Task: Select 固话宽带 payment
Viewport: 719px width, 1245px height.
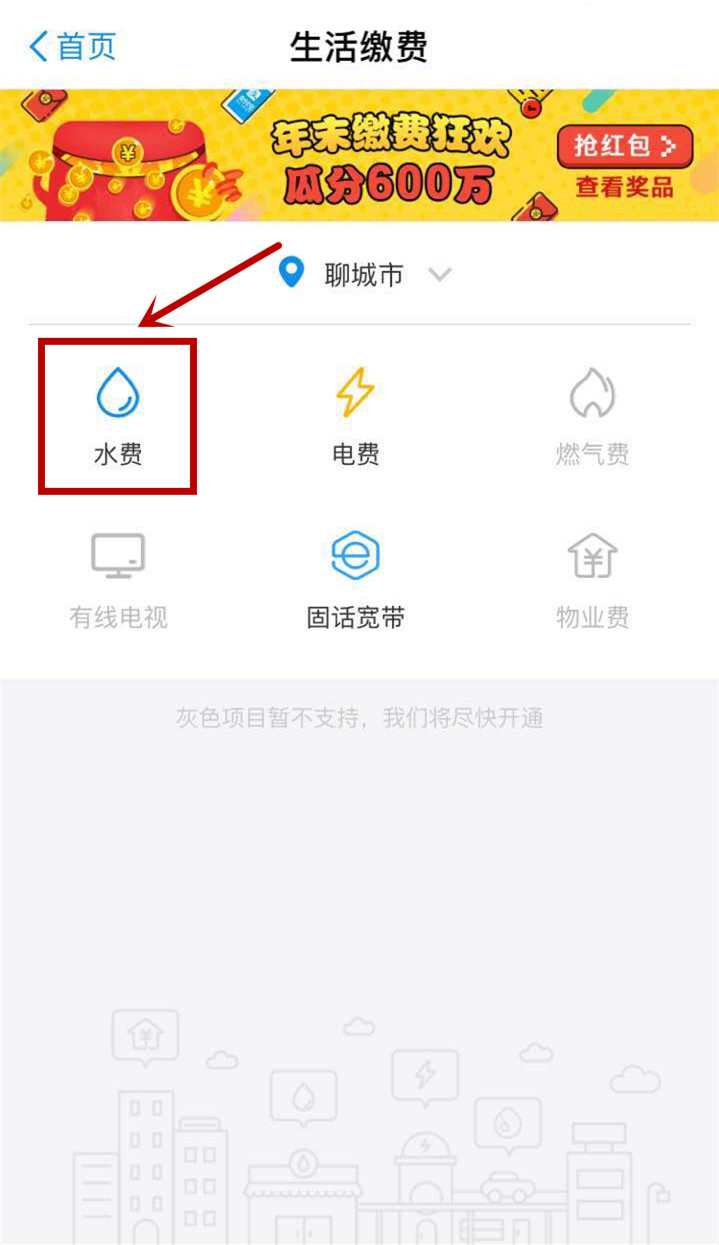Action: pos(355,580)
